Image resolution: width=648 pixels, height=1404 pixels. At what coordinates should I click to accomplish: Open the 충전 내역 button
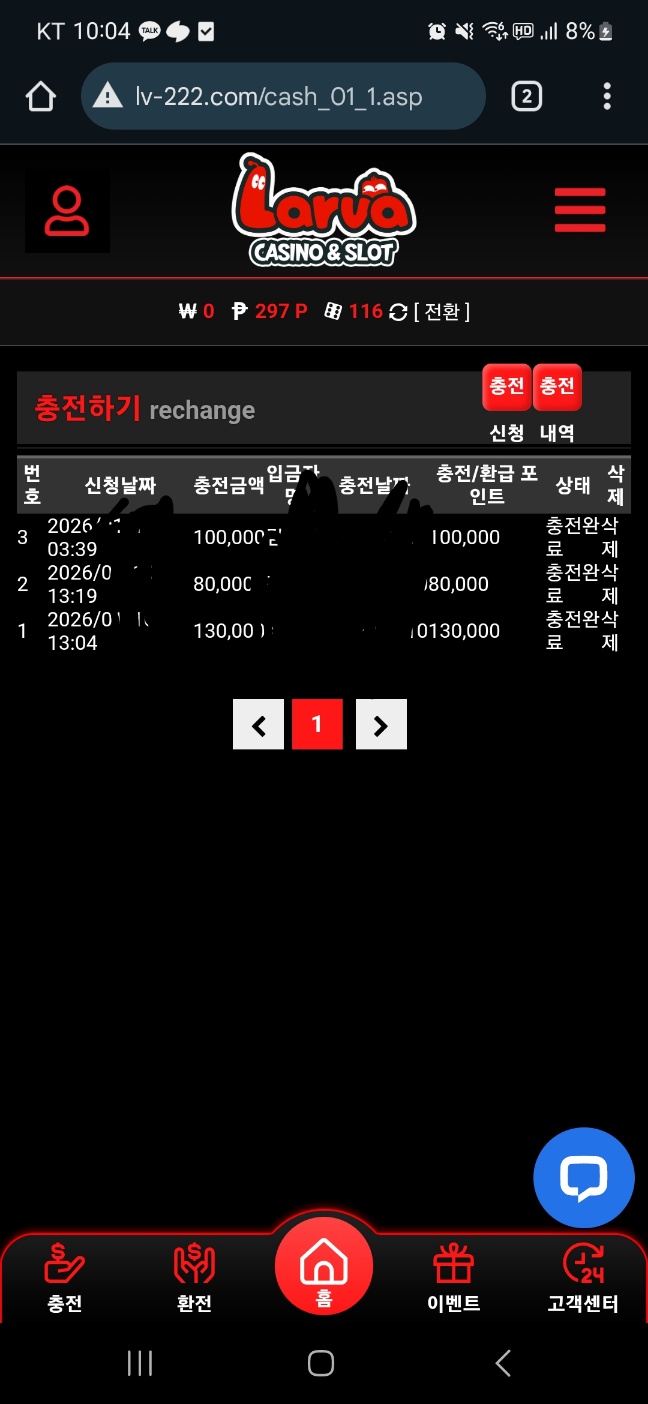coord(557,403)
